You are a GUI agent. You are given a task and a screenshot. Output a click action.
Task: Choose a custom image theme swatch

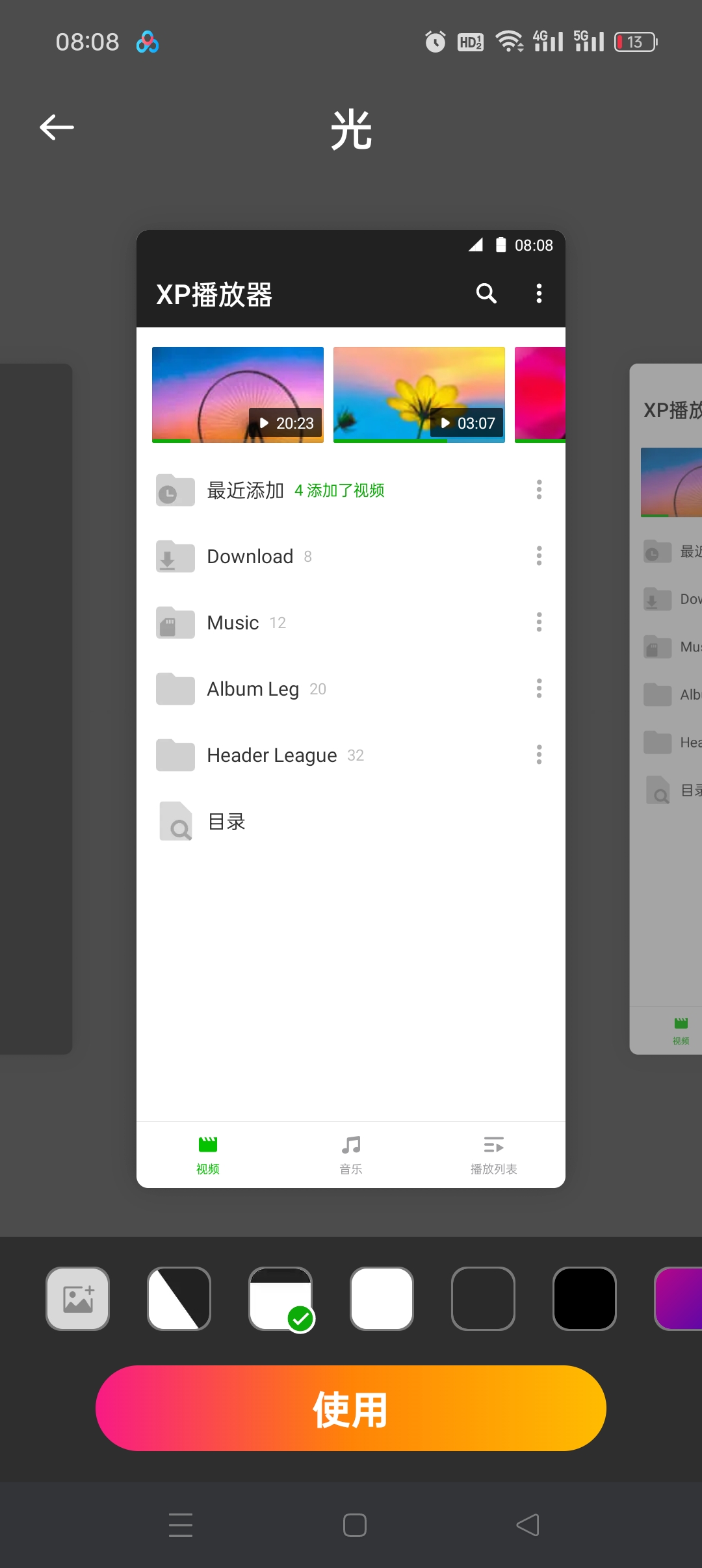pos(78,1298)
